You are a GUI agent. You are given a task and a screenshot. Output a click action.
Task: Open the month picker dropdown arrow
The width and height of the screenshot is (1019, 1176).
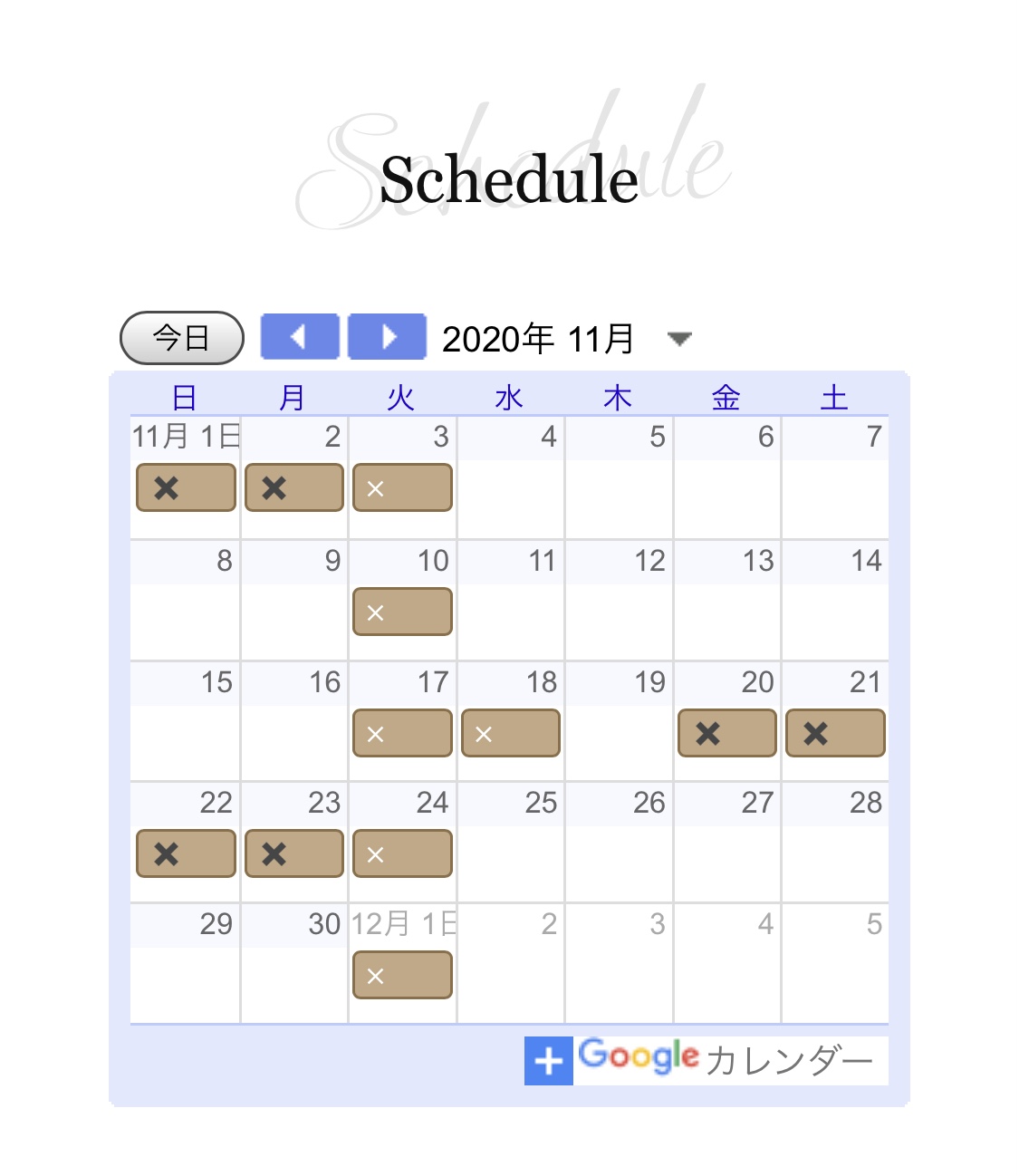click(679, 339)
